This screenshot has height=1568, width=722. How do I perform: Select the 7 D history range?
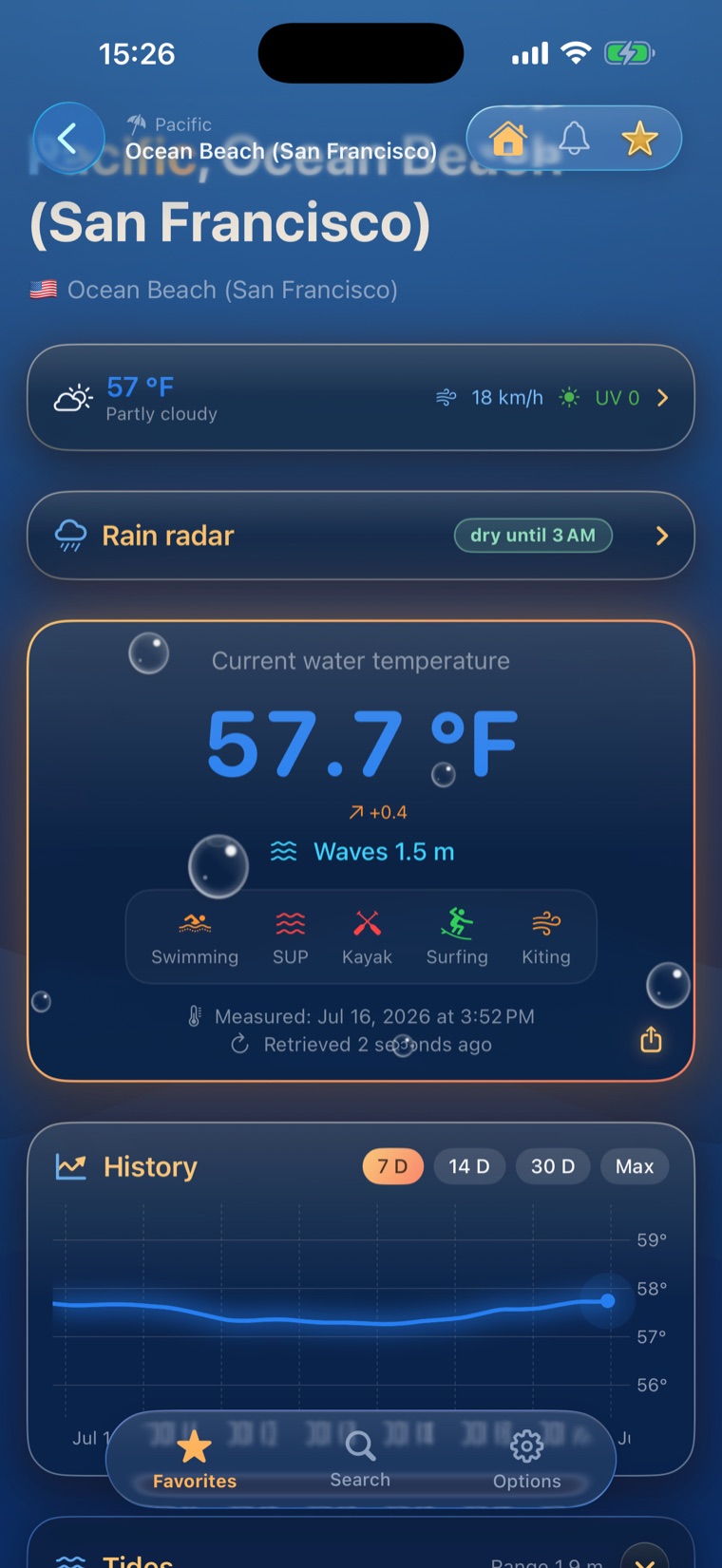pos(392,1166)
